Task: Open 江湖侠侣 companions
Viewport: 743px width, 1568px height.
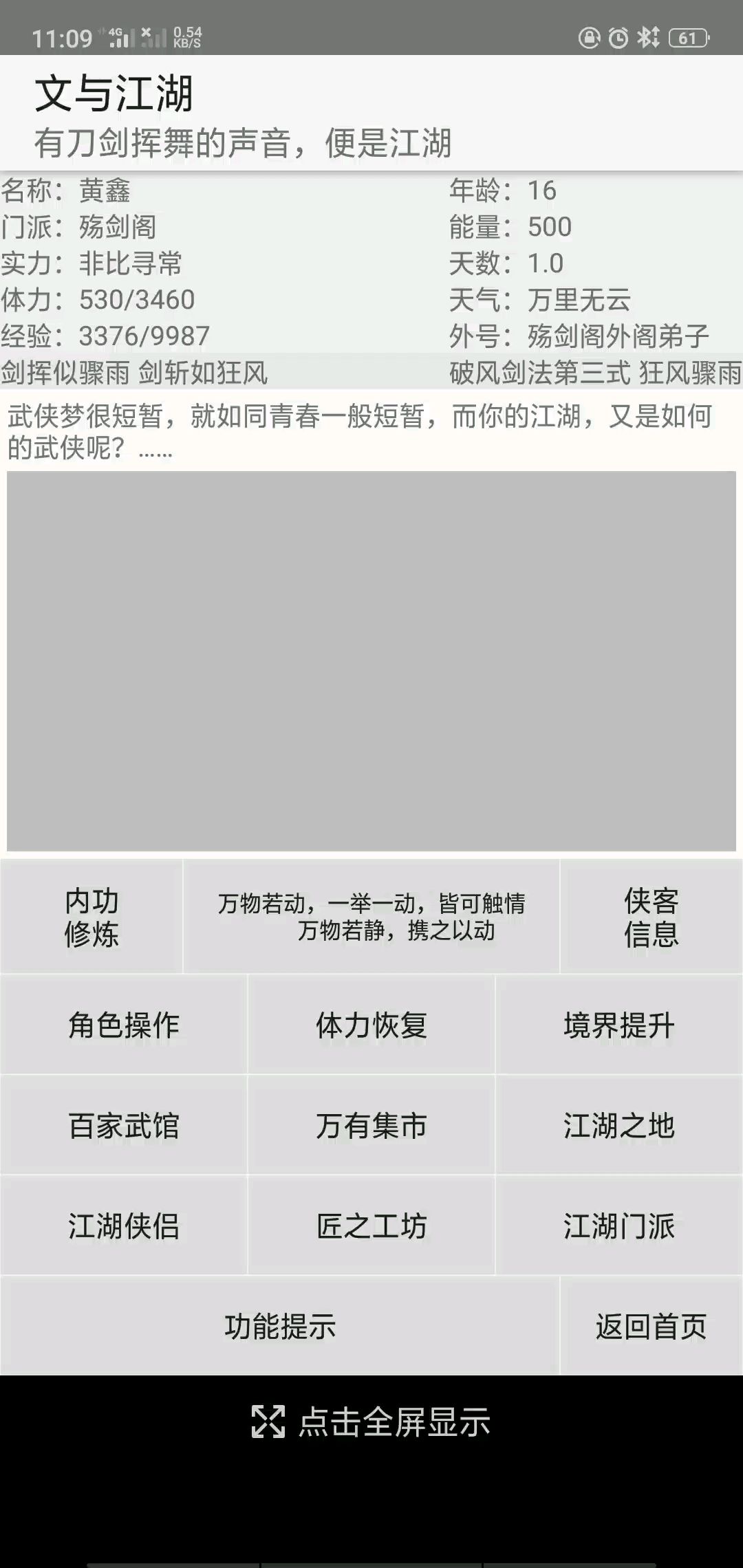Action: click(124, 1226)
